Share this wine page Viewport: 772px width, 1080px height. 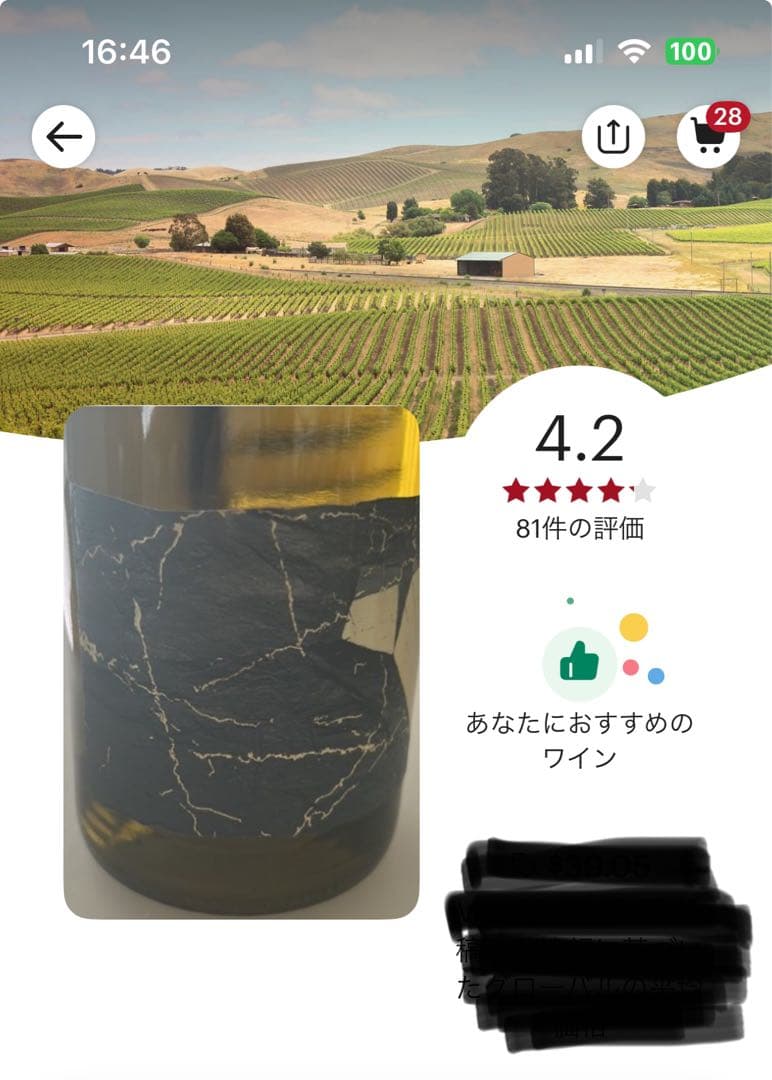click(612, 137)
